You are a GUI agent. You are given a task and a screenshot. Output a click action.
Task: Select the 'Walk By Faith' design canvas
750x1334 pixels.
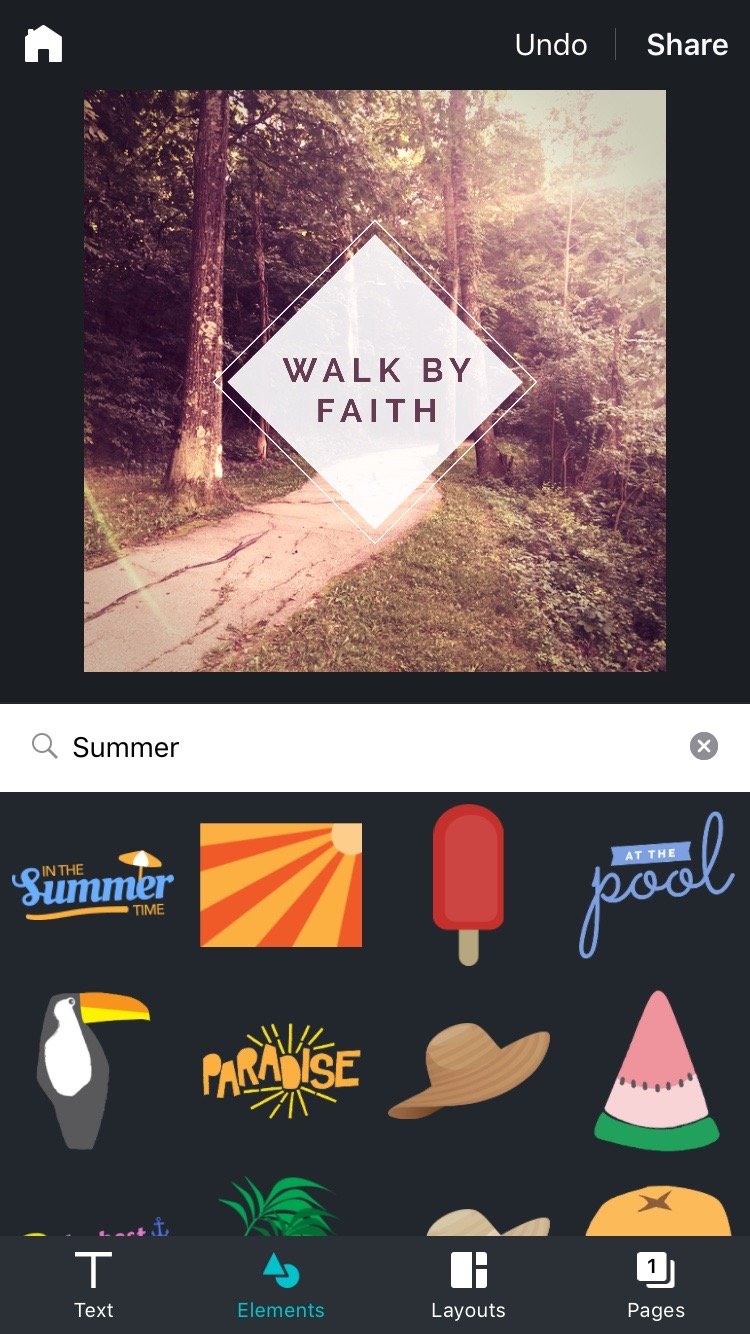[375, 380]
